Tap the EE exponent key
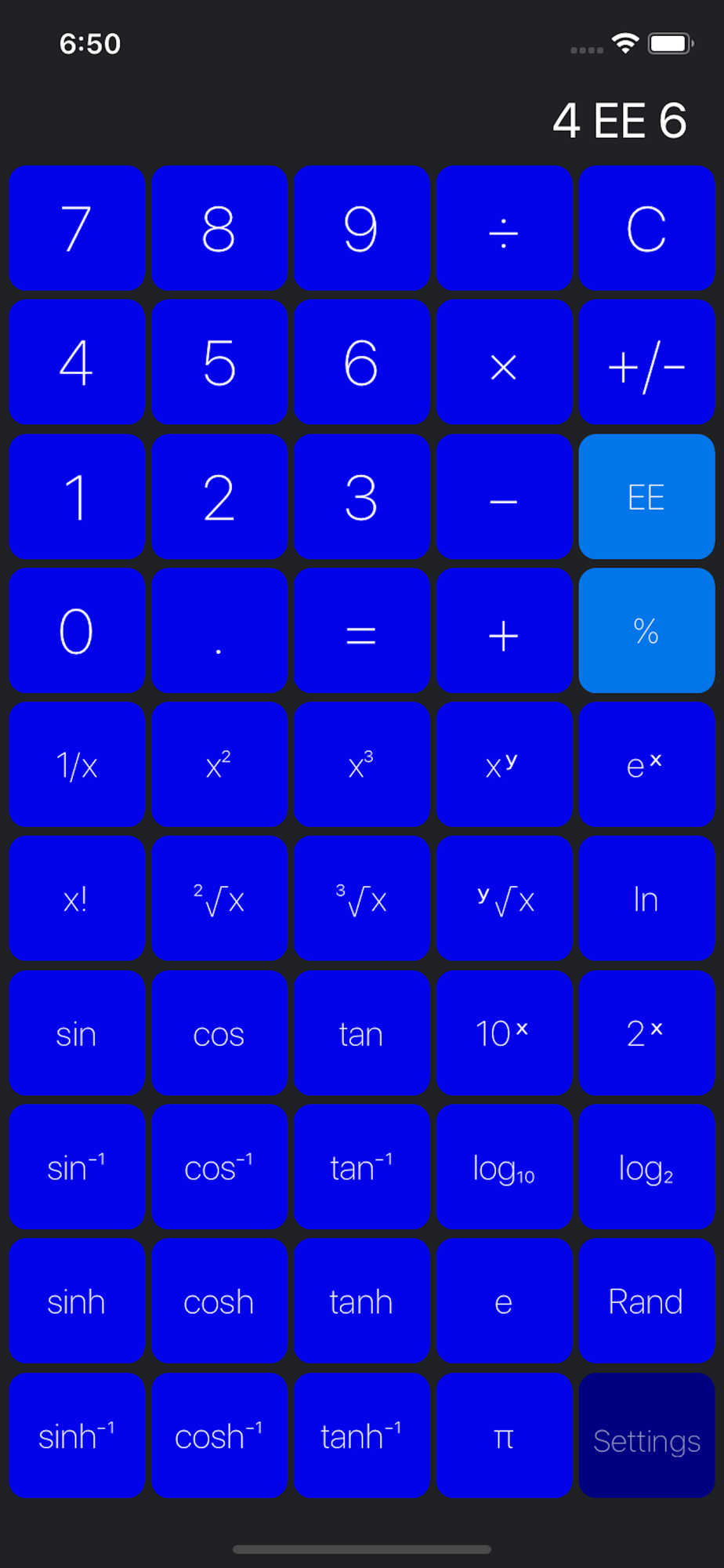Screen dimensions: 724x1568 [646, 497]
